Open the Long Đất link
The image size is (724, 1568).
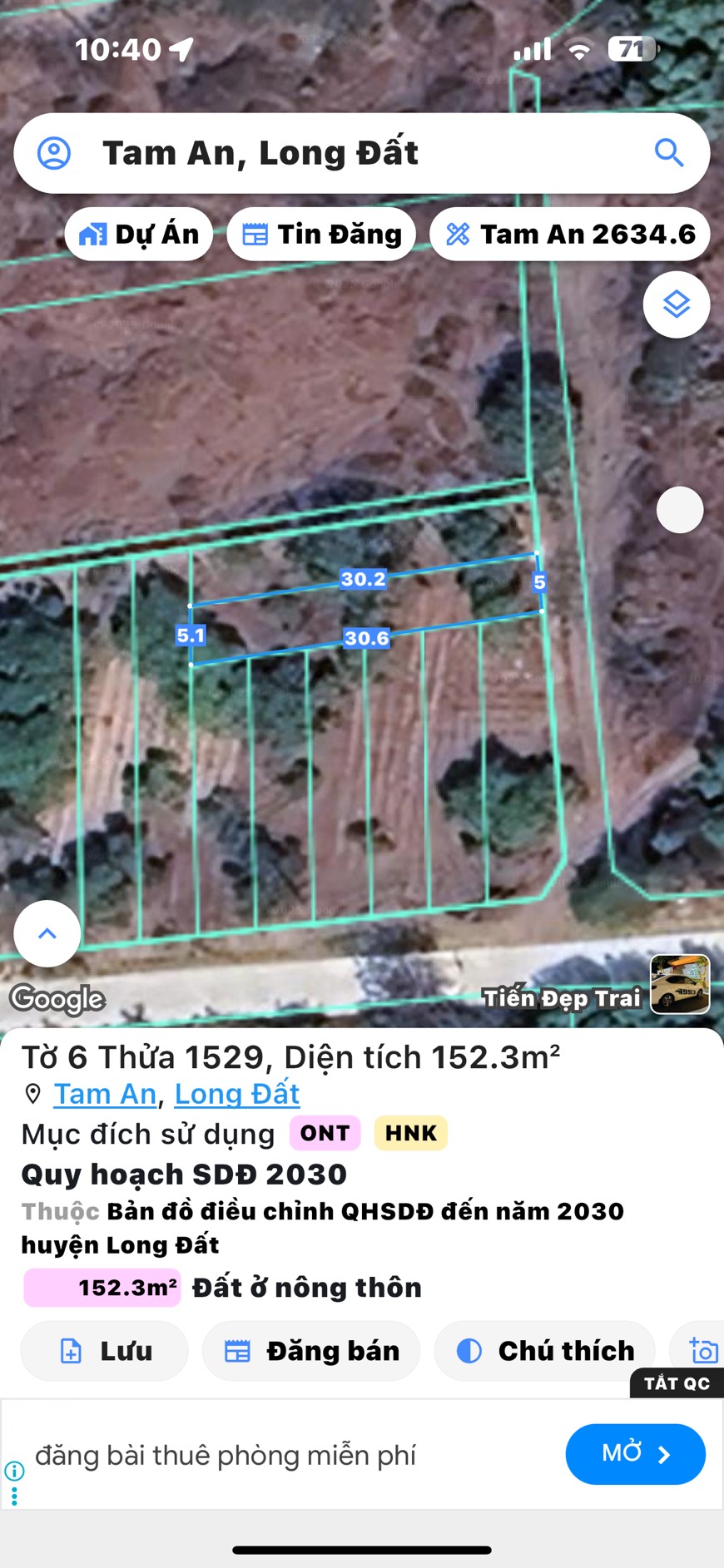pos(237,1094)
